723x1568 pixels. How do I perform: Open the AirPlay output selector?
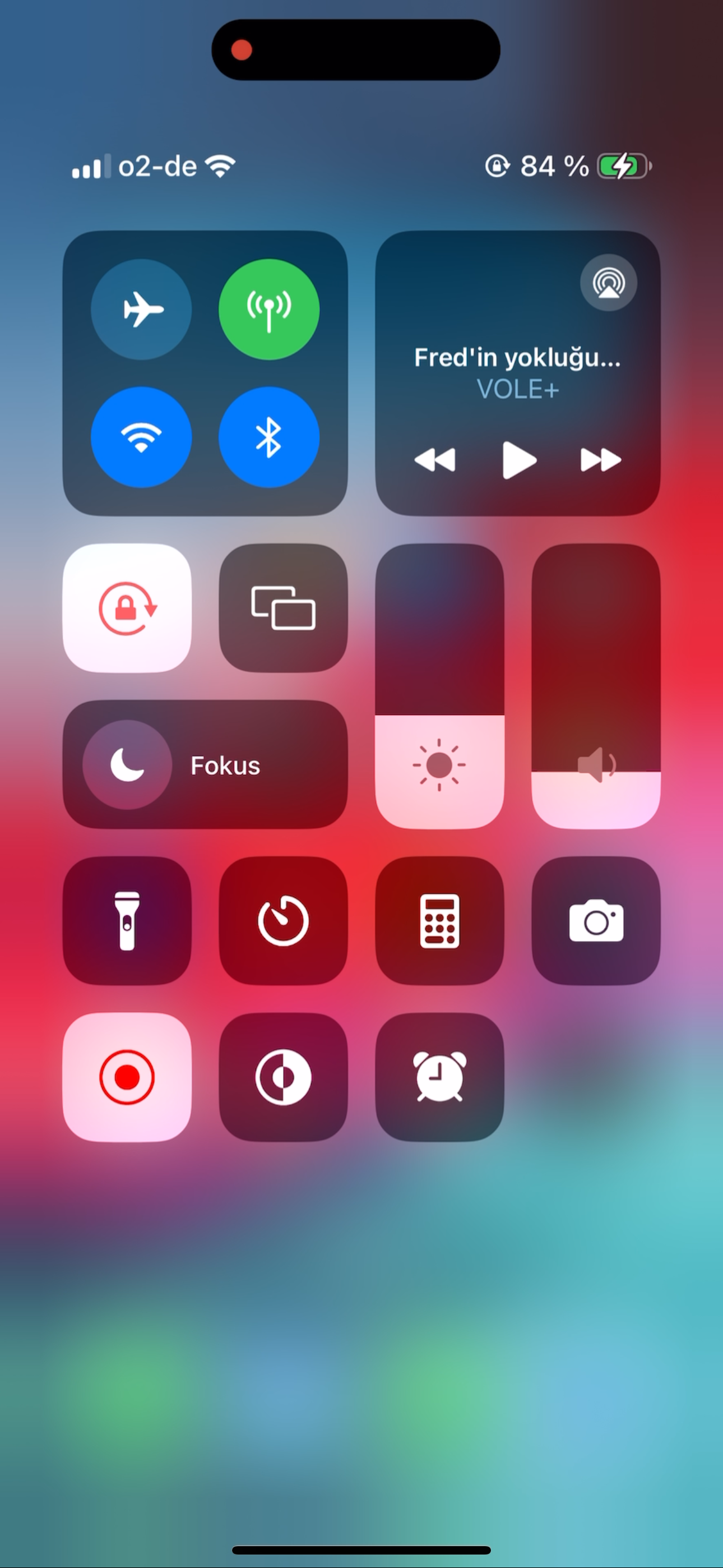click(609, 283)
